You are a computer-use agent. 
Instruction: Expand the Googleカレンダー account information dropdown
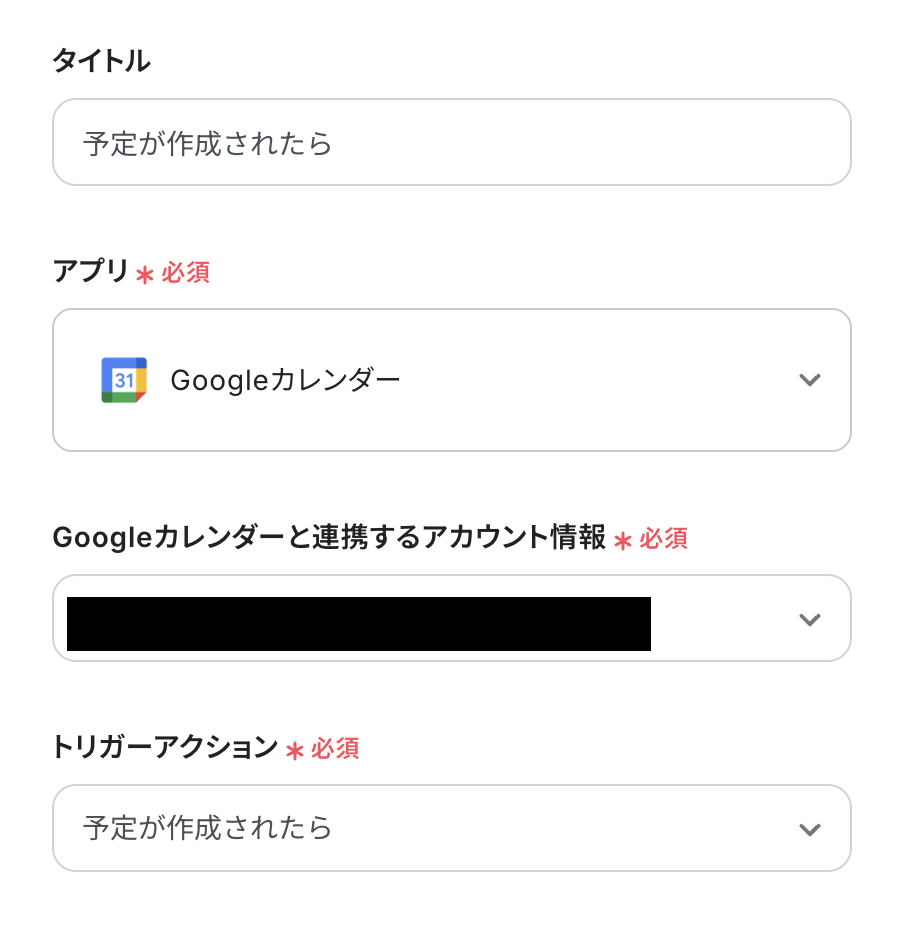808,619
